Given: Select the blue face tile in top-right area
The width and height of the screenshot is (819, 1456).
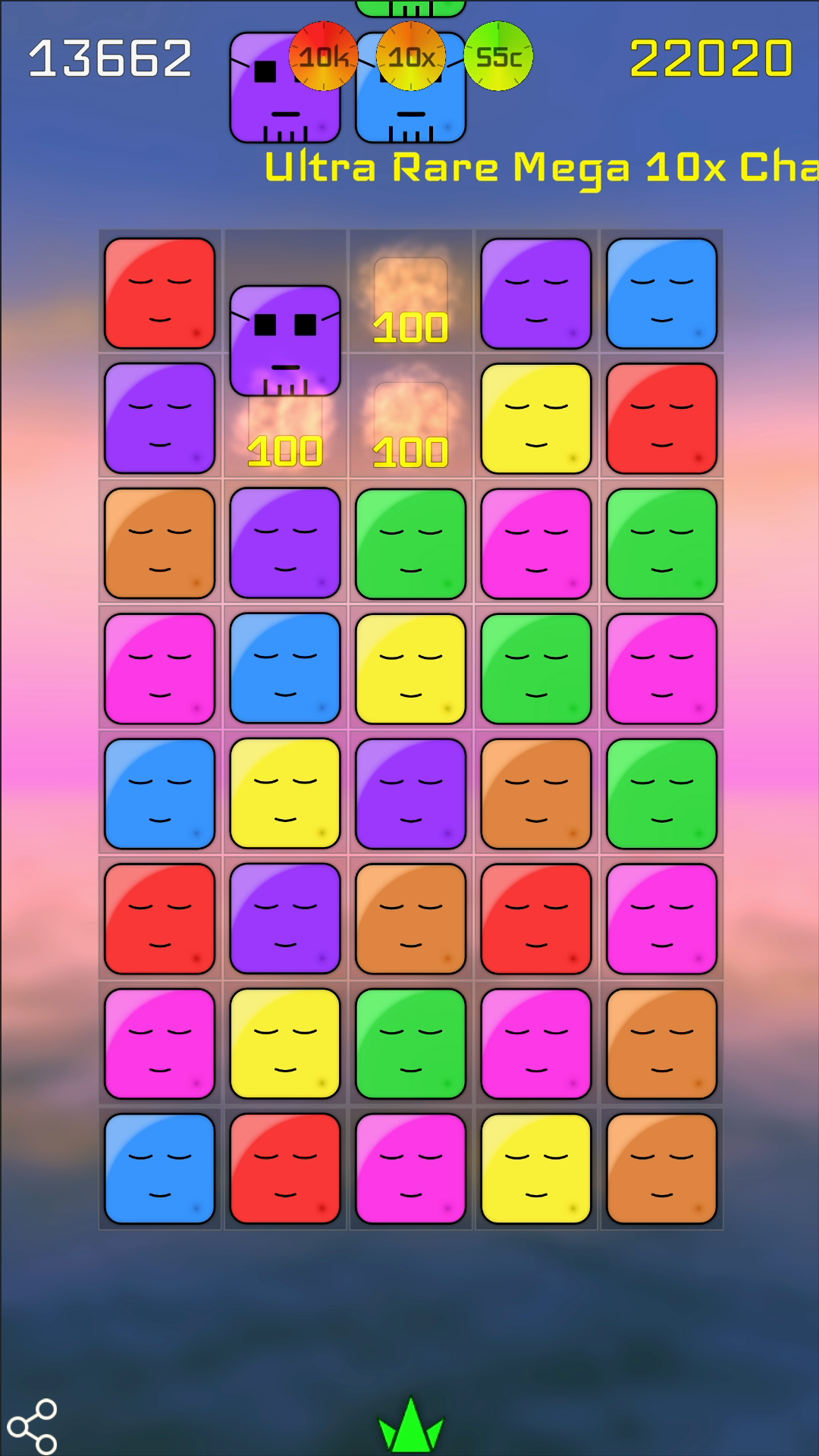Looking at the screenshot, I should tap(661, 293).
